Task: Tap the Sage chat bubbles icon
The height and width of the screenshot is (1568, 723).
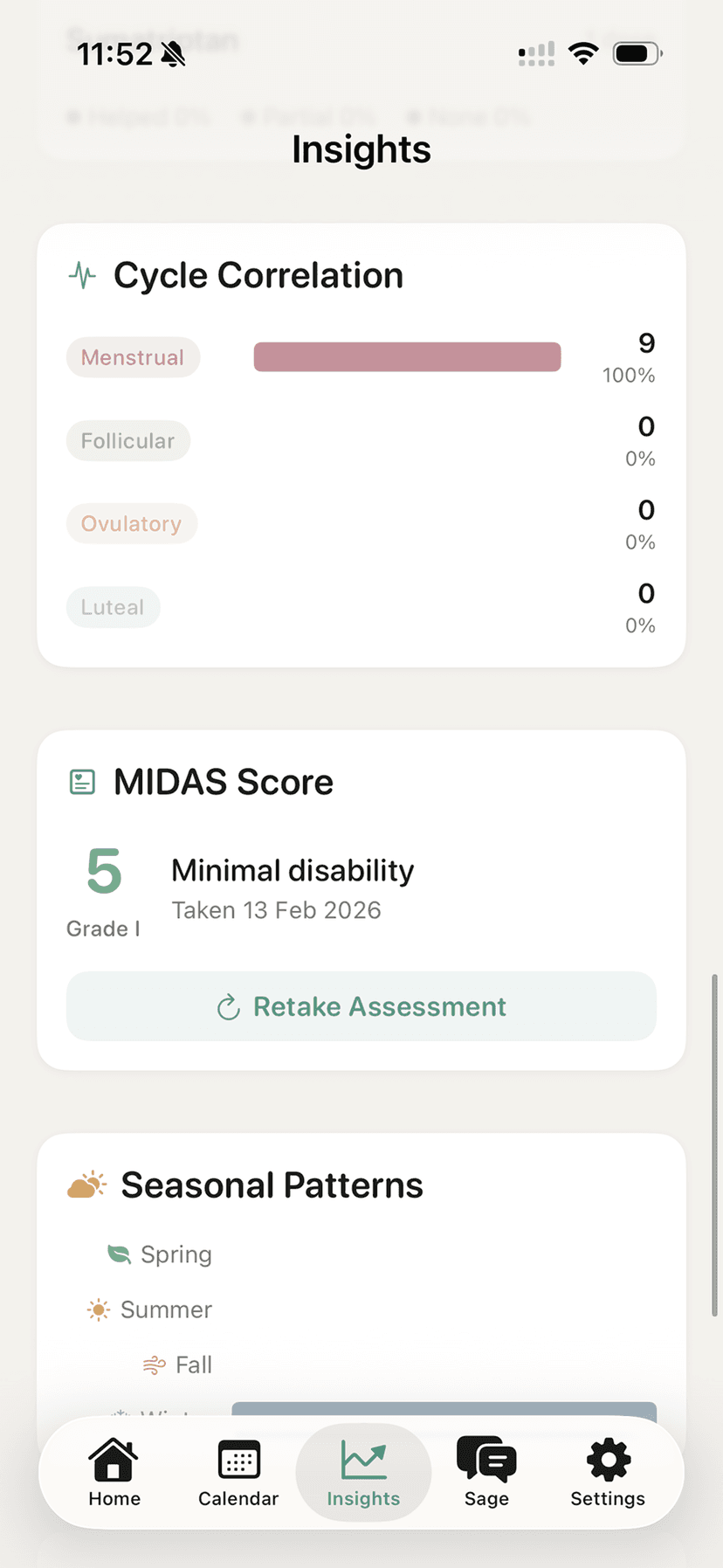Action: pos(485,1458)
